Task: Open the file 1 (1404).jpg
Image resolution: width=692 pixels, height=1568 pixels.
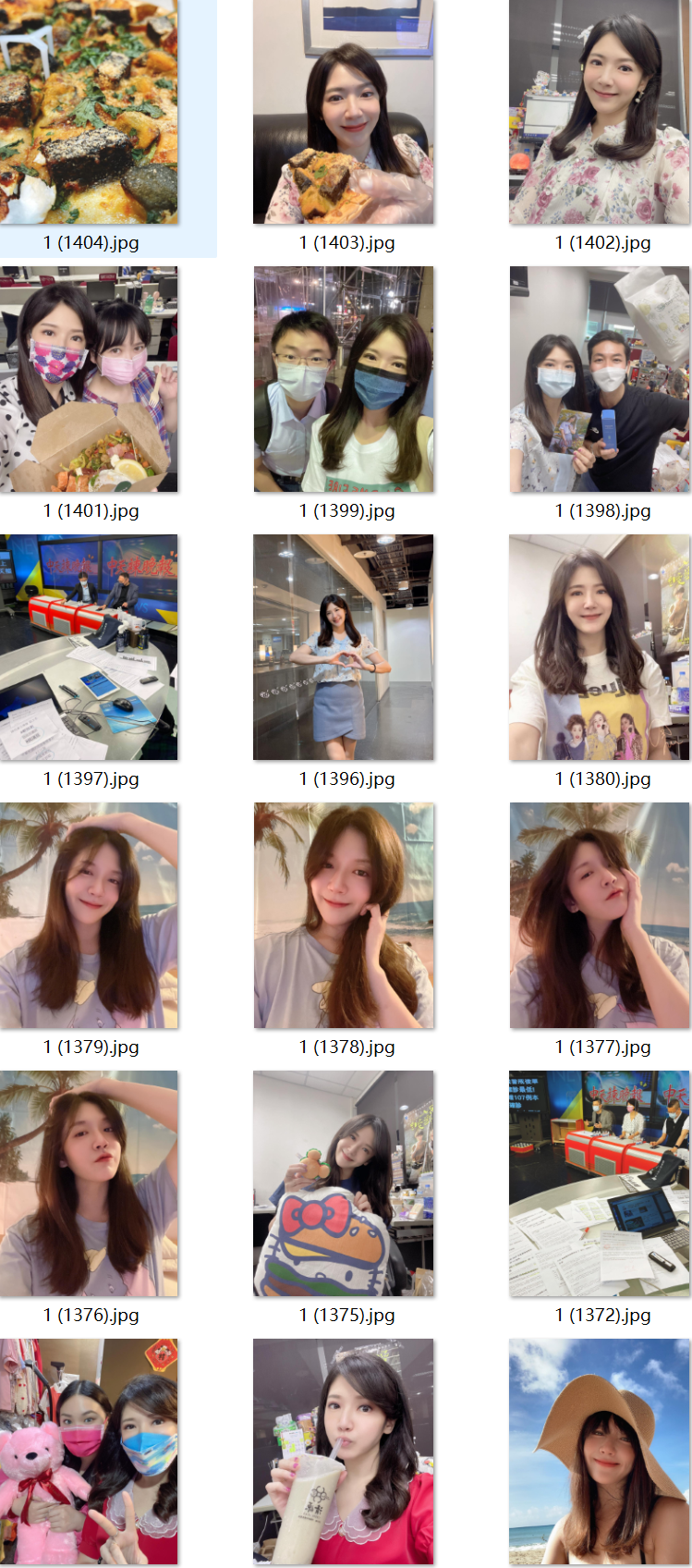Action: coord(90,111)
